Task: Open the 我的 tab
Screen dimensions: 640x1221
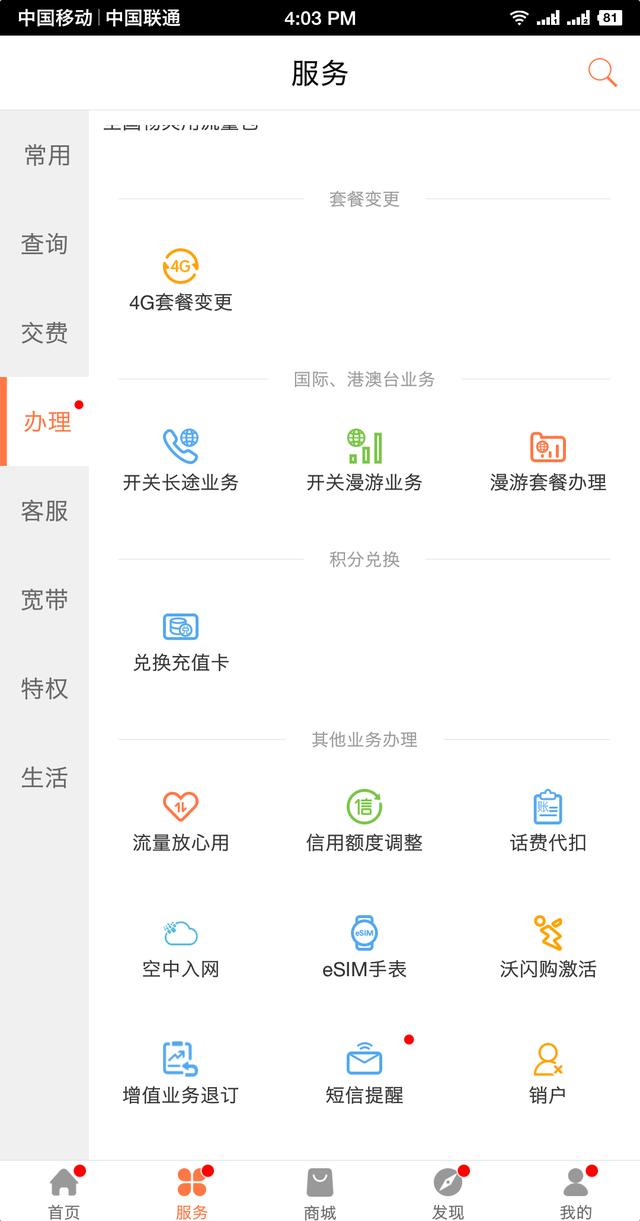Action: point(576,1193)
